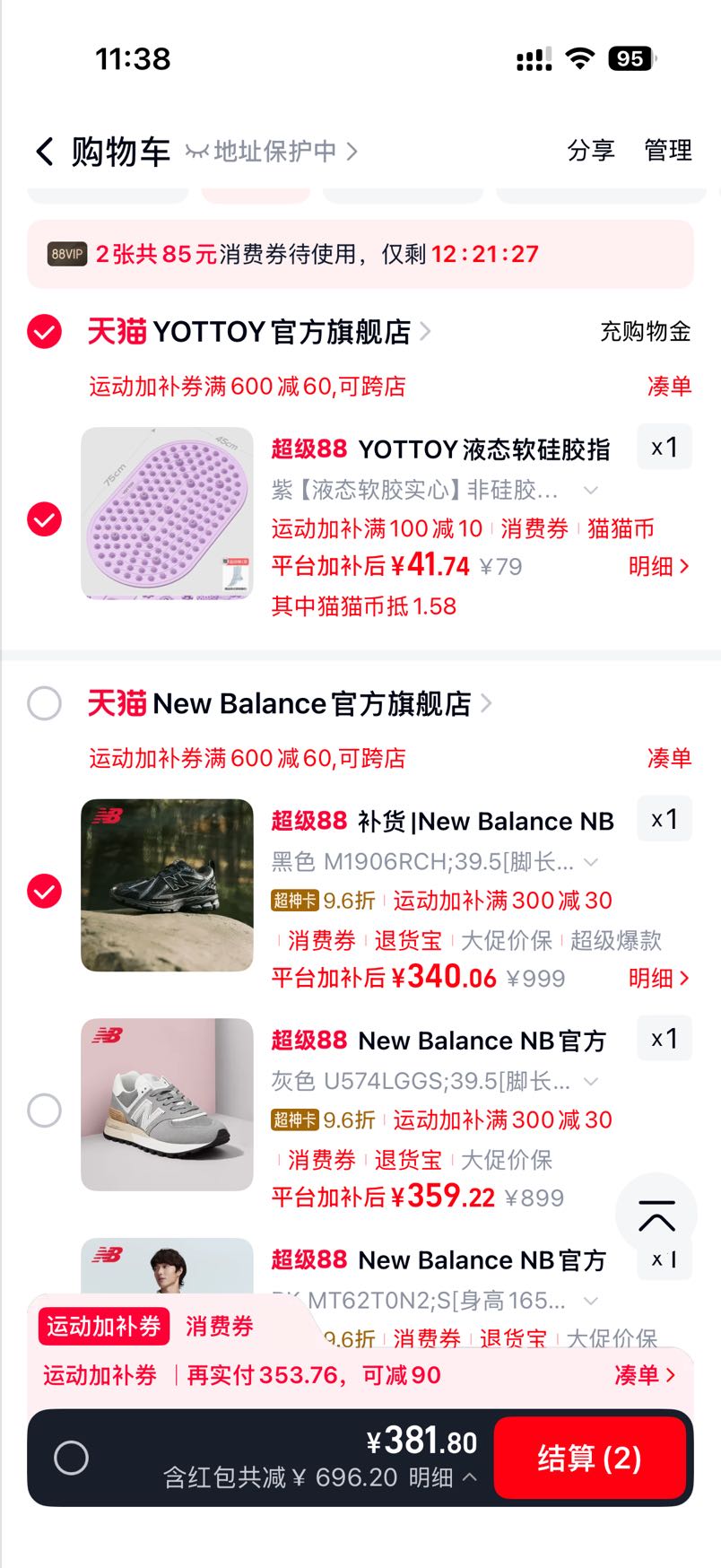Open the YOTTOY官方旗舰店 store page
The image size is (721, 1568).
tap(259, 332)
